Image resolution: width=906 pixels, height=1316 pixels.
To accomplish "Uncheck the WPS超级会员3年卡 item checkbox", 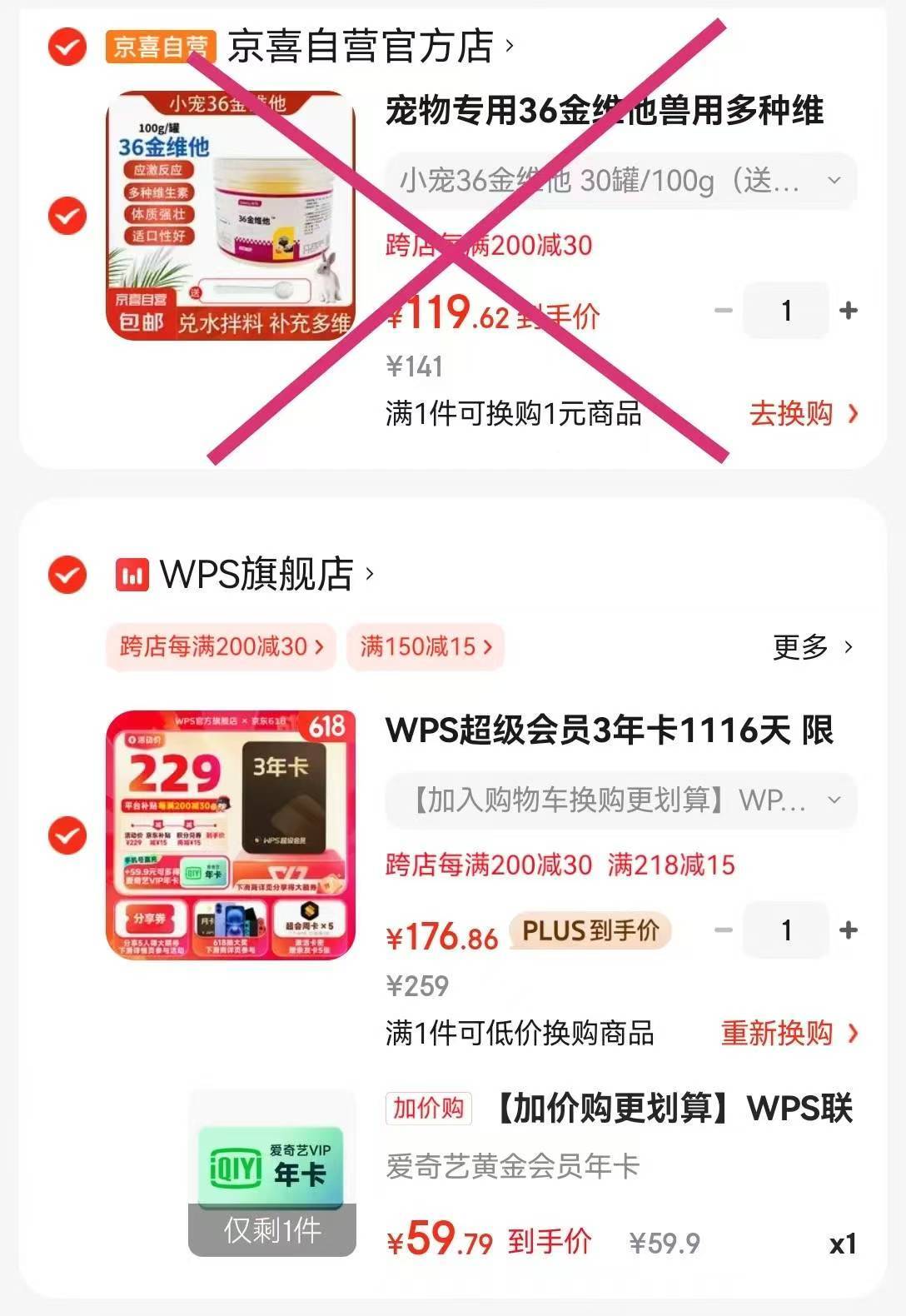I will (67, 835).
